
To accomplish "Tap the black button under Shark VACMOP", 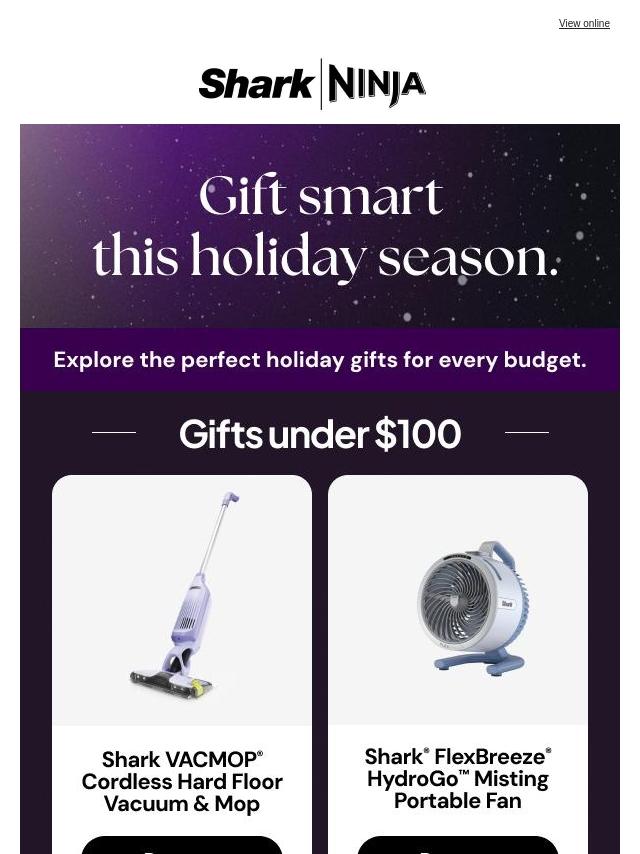I will click(x=182, y=845).
